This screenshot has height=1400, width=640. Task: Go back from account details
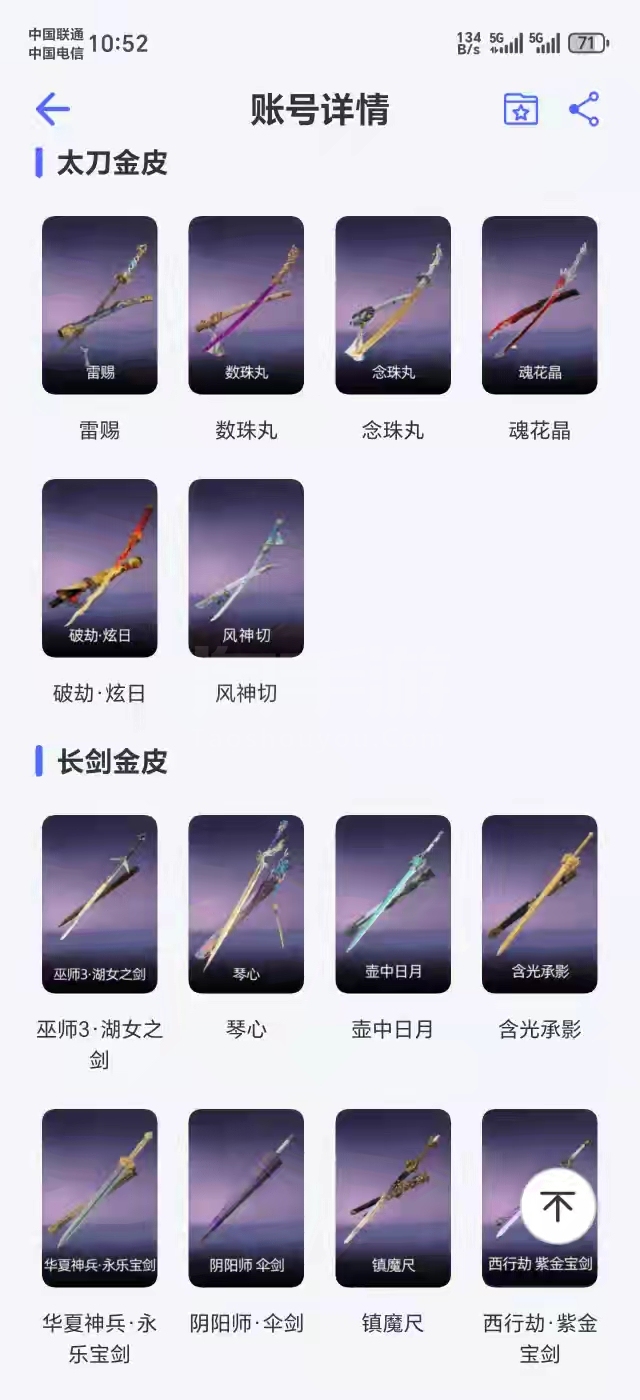click(52, 109)
